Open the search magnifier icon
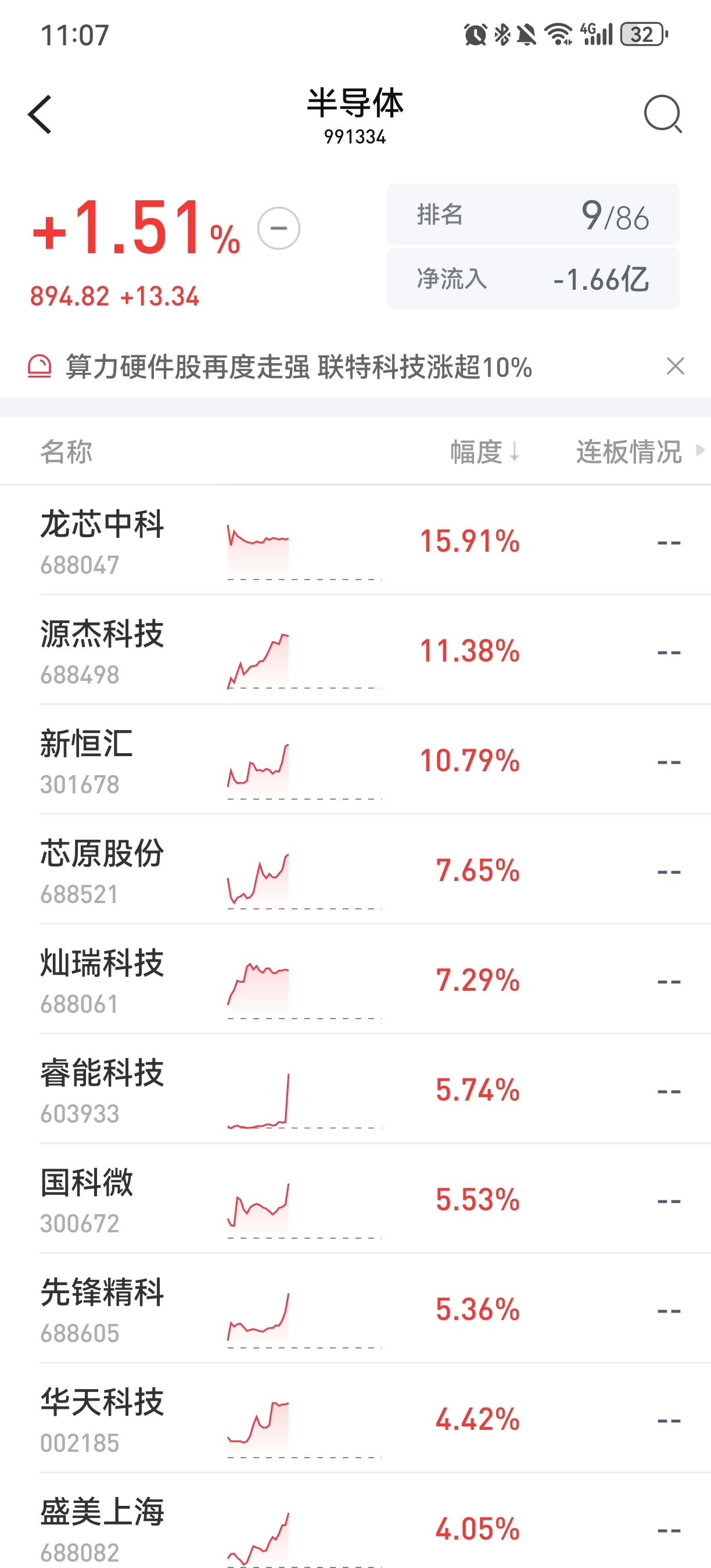711x1568 pixels. click(x=663, y=114)
